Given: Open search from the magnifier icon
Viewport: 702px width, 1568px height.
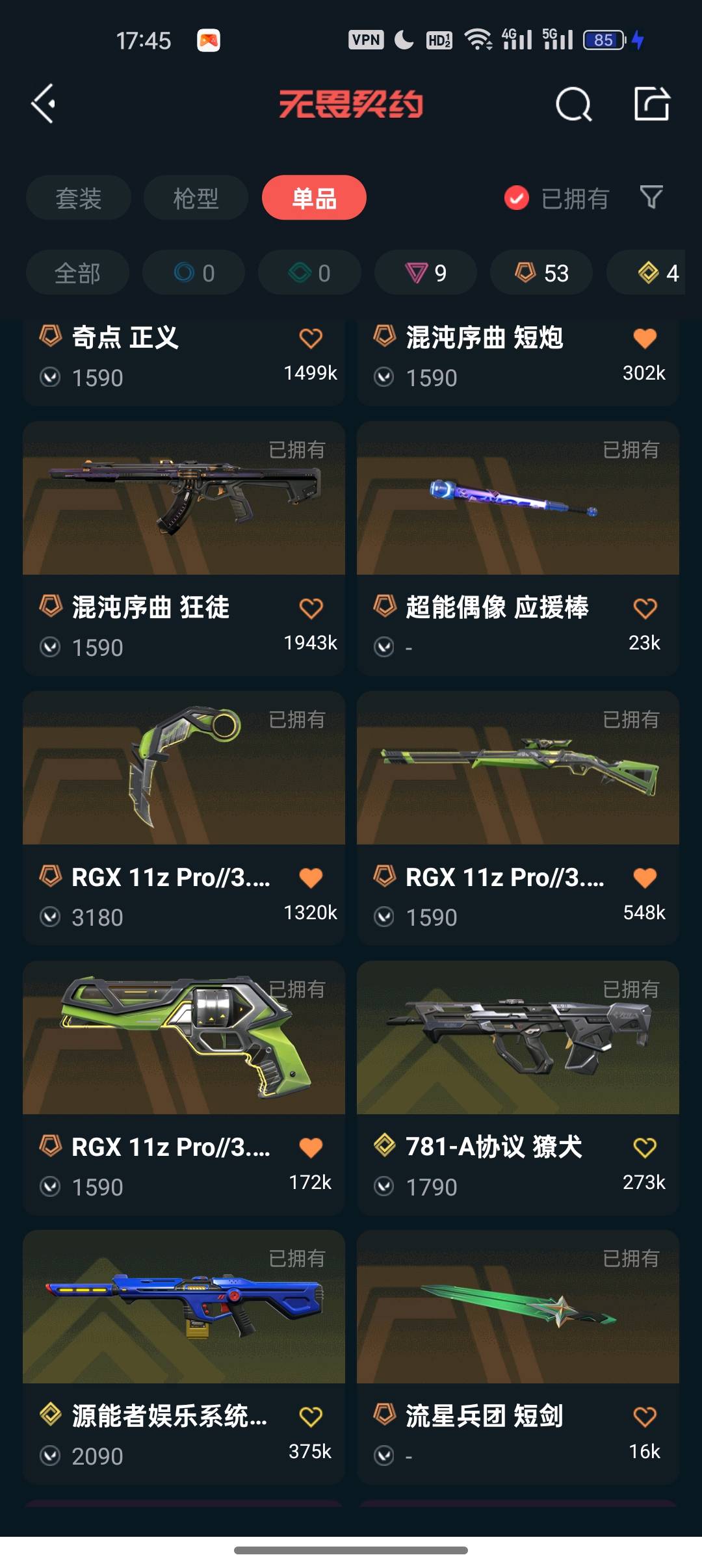Looking at the screenshot, I should 573,104.
